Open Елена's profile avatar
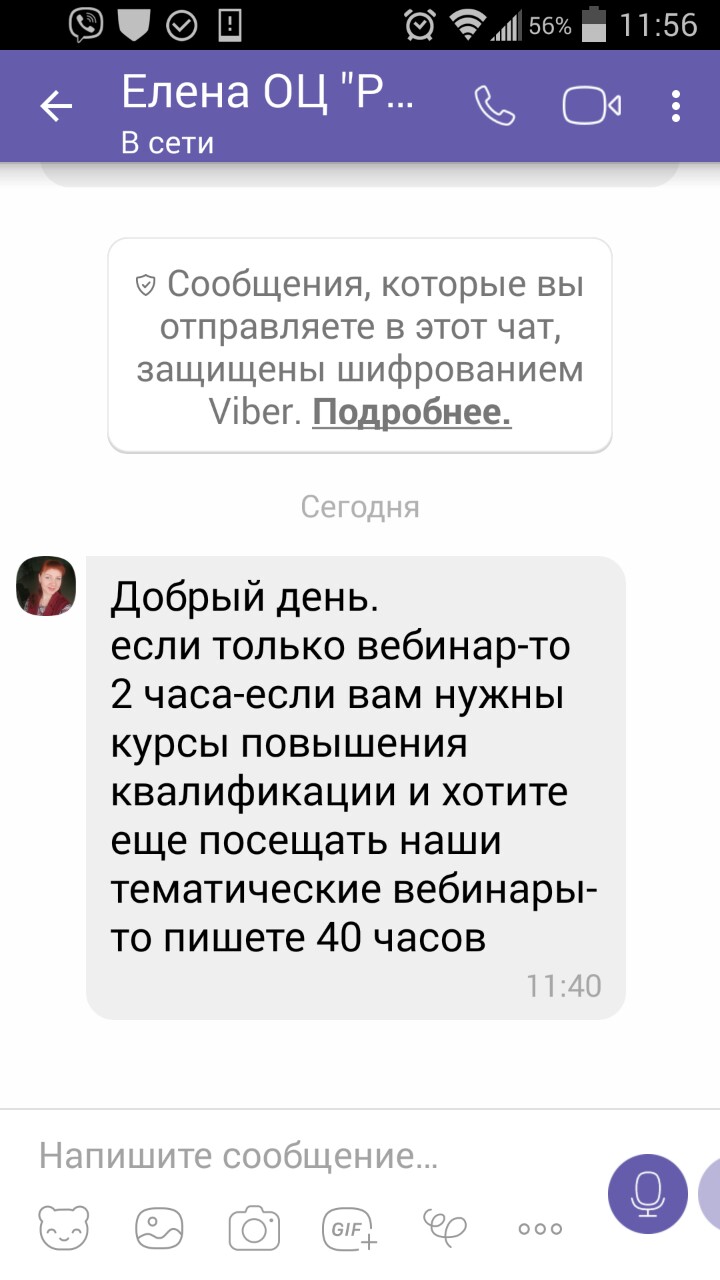Screen dimensions: 720x1280 (x=46, y=586)
